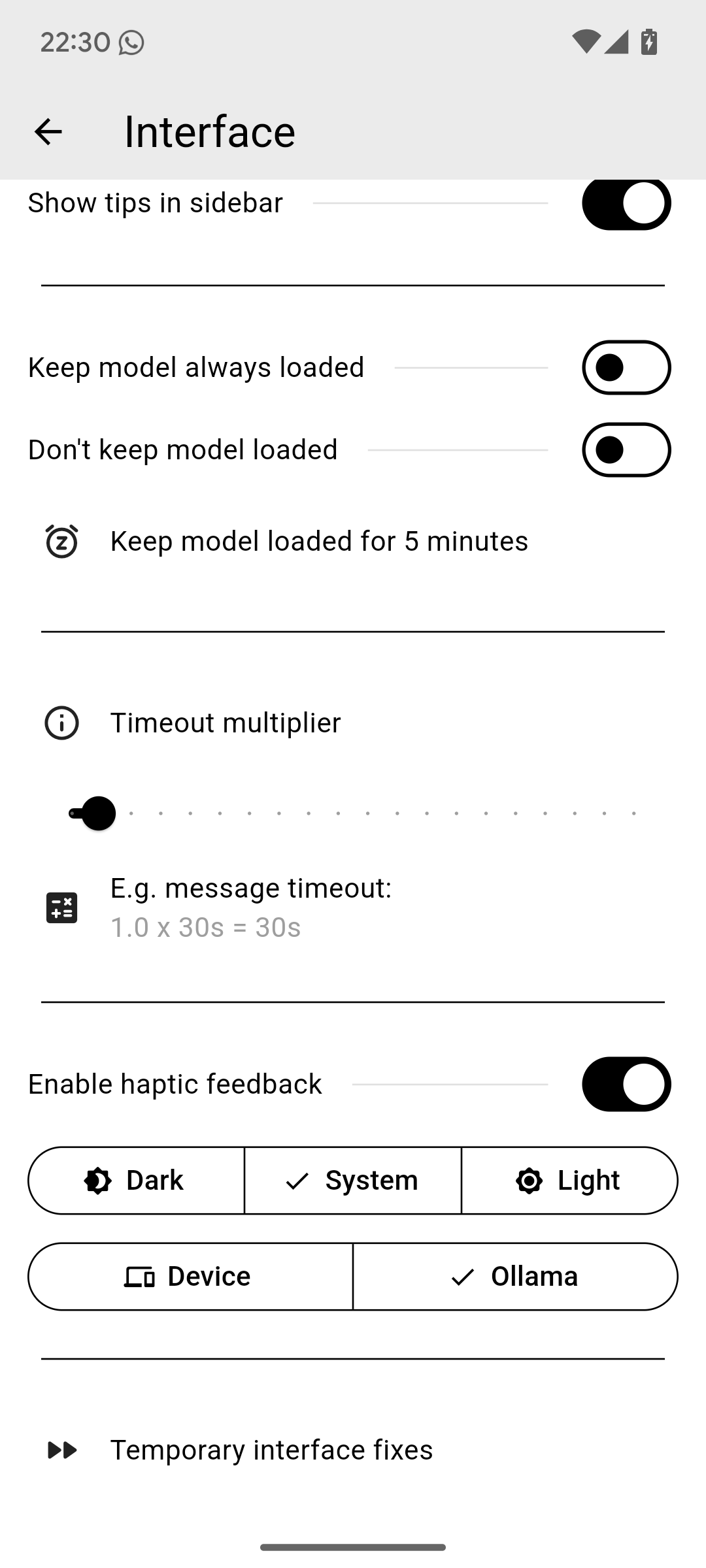Viewport: 706px width, 1568px height.
Task: Turn off Show tips in sidebar
Action: point(626,203)
